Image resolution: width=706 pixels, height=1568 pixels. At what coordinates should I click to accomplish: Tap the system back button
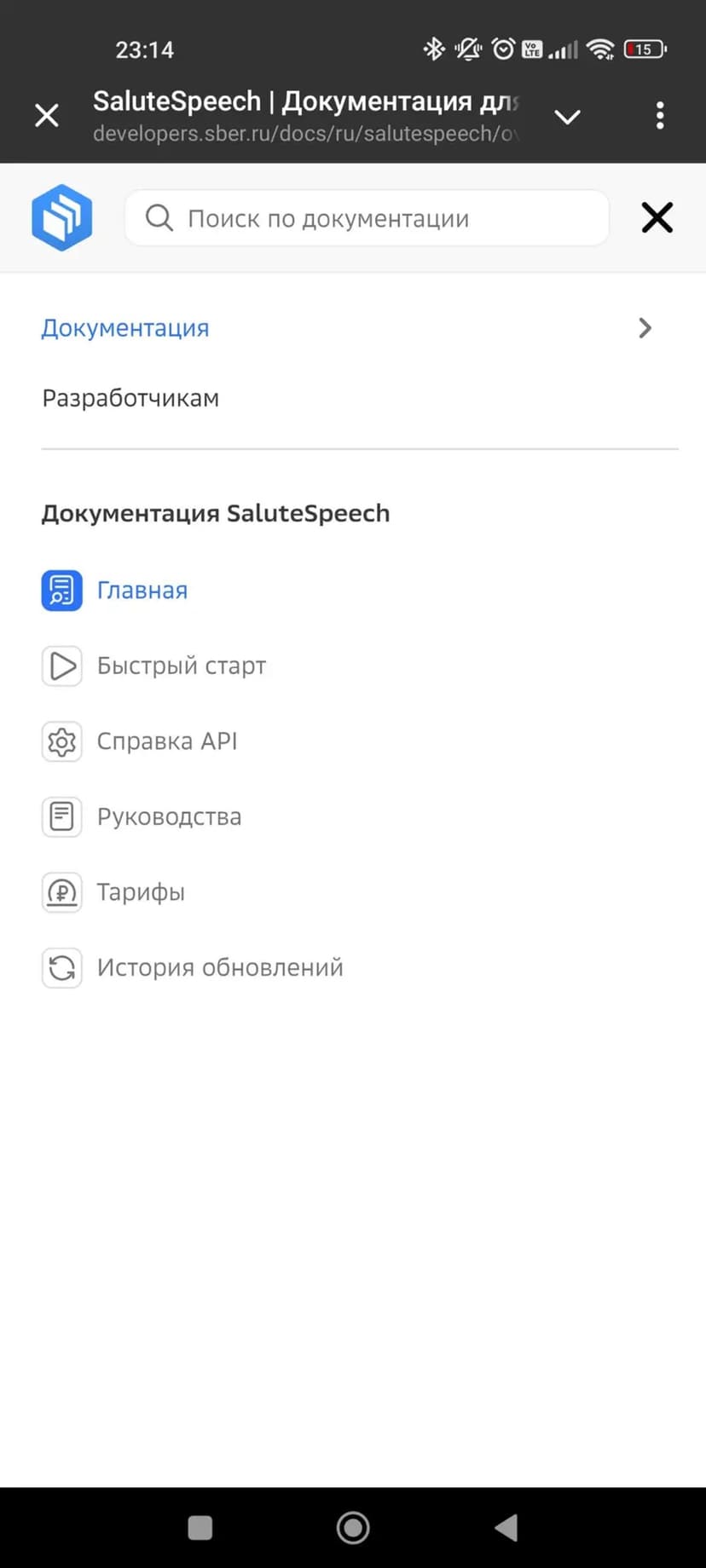pos(506,1528)
